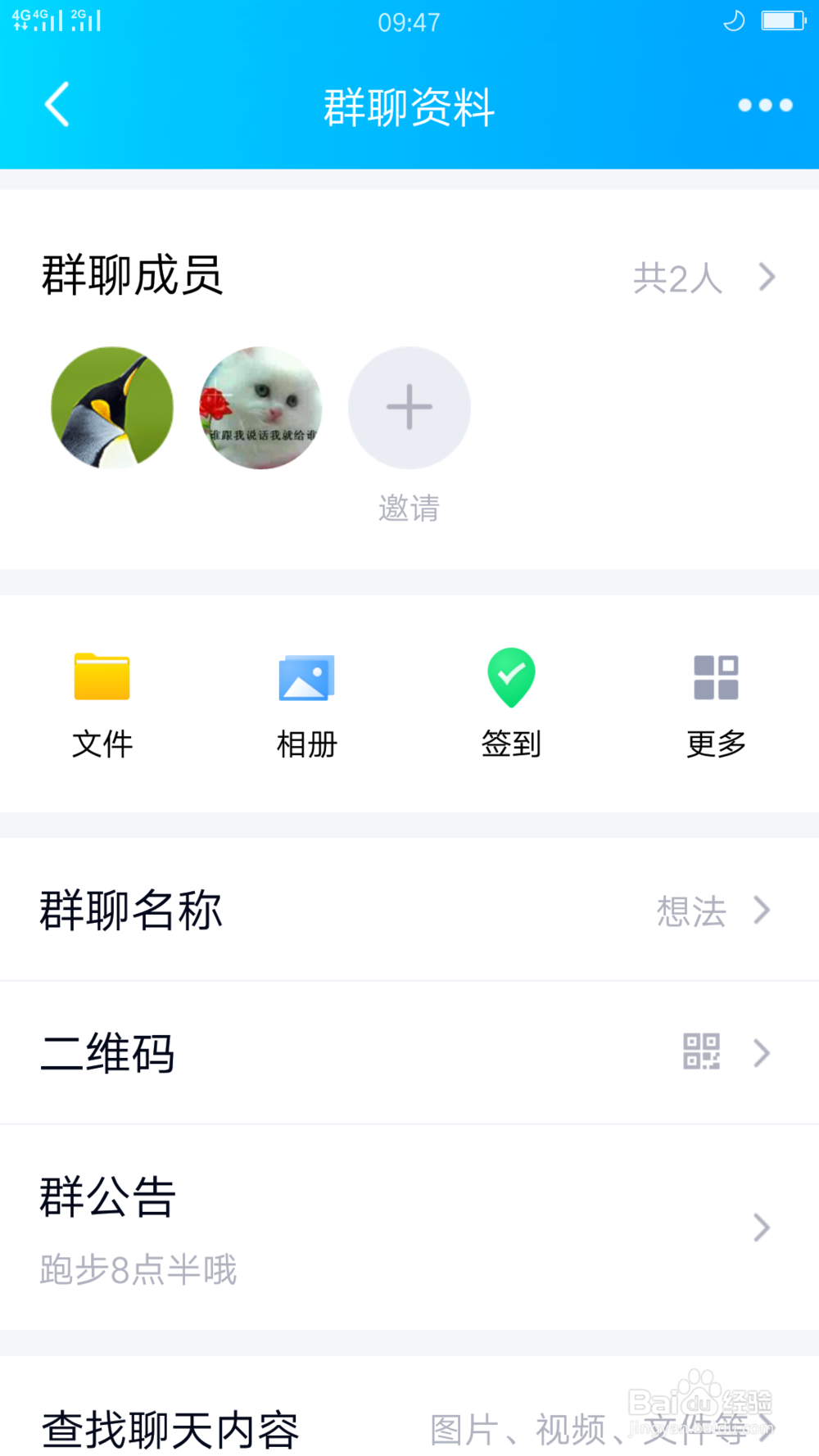
Task: Open 签到 check-in
Action: (x=511, y=703)
